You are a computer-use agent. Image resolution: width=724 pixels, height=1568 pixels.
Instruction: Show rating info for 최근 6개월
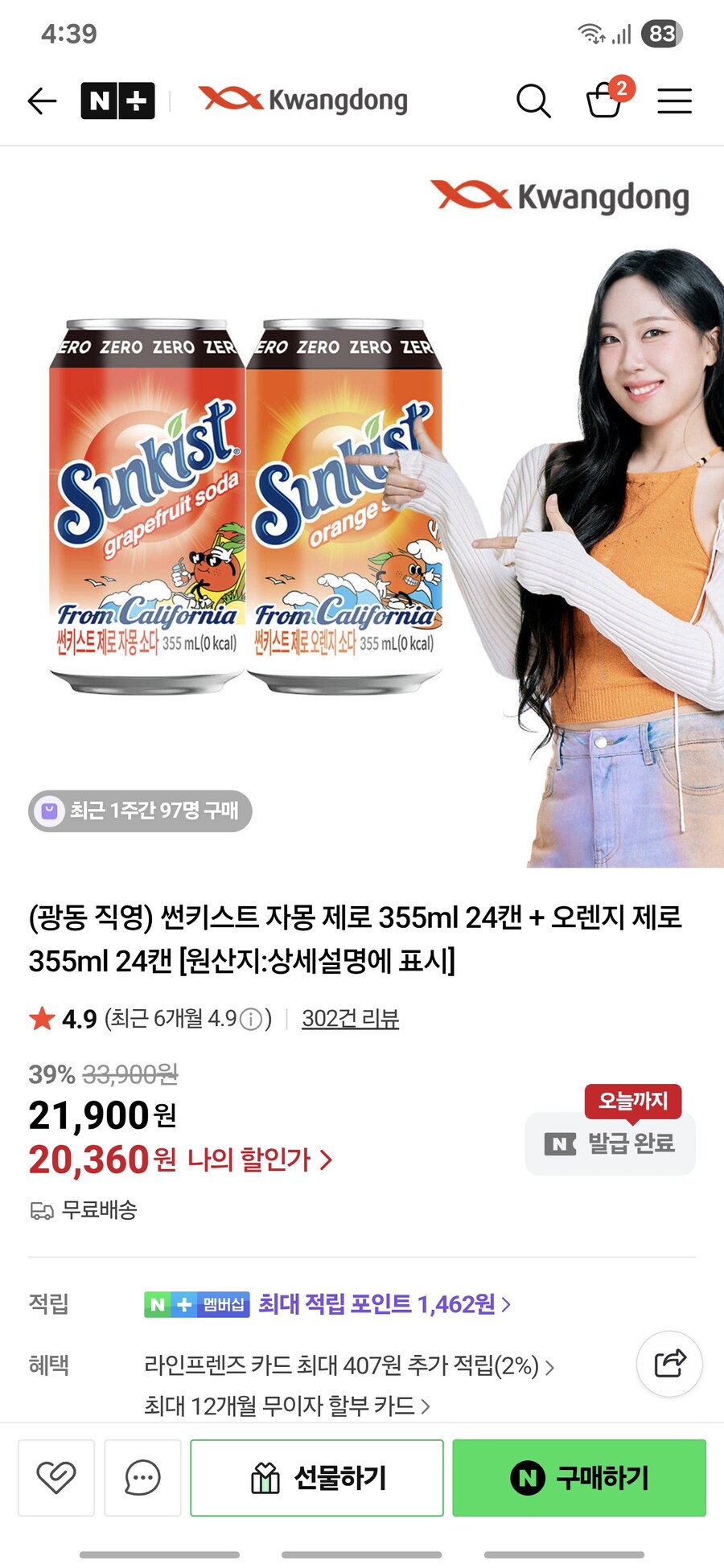click(252, 1020)
